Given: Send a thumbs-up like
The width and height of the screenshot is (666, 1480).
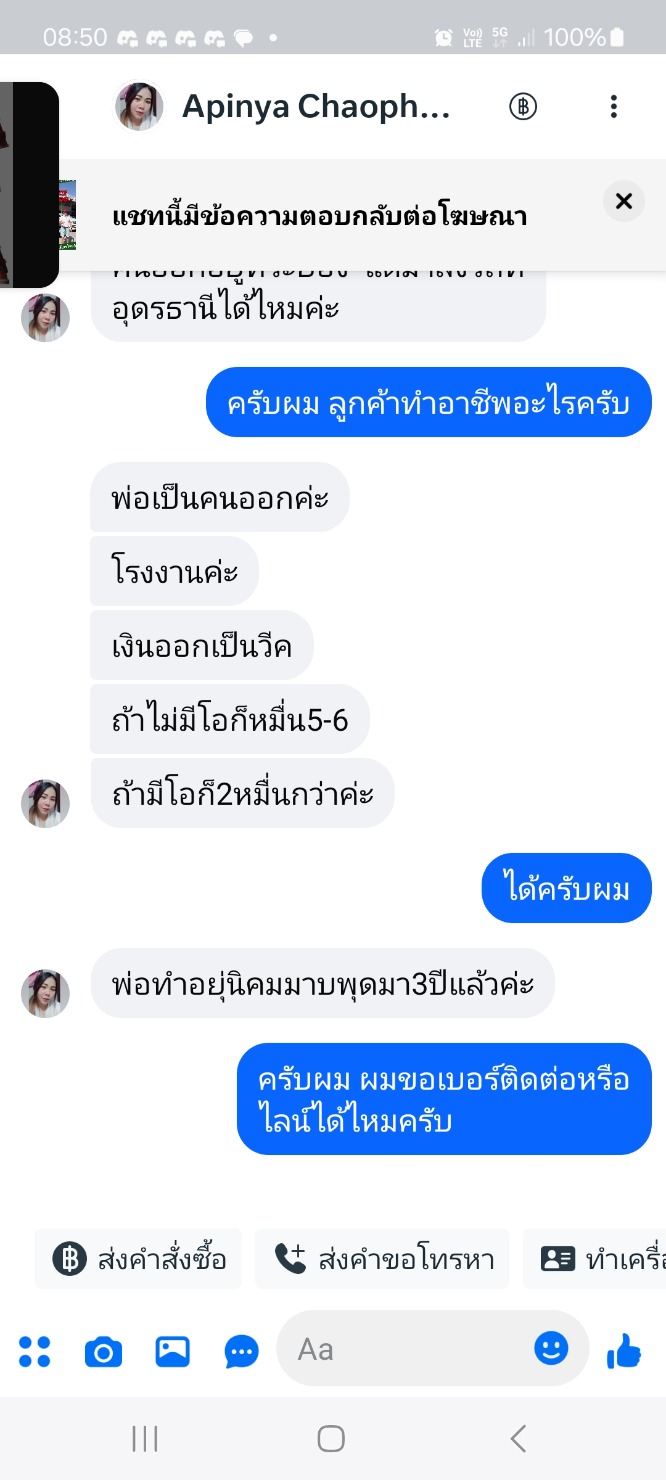Looking at the screenshot, I should 625,1352.
